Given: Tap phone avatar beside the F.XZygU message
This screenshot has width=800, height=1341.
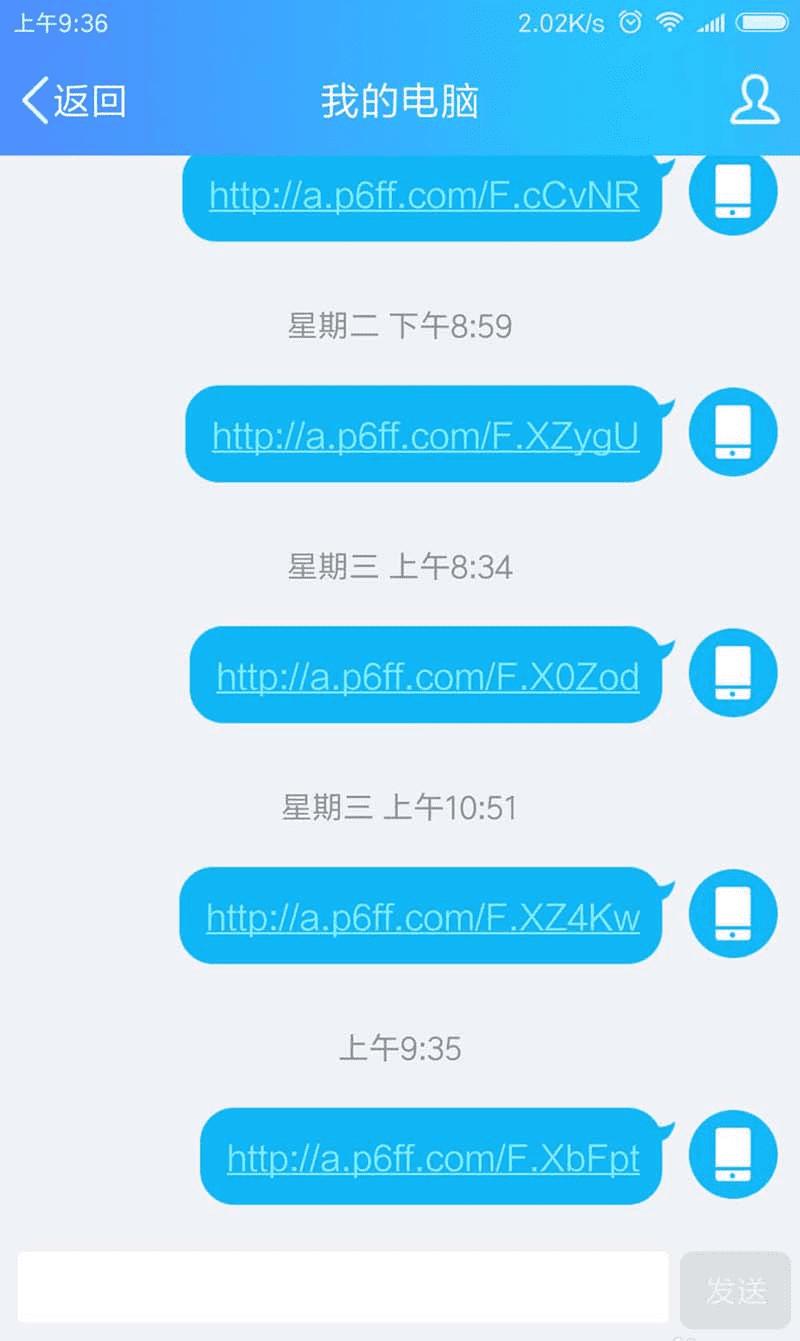Looking at the screenshot, I should click(733, 432).
